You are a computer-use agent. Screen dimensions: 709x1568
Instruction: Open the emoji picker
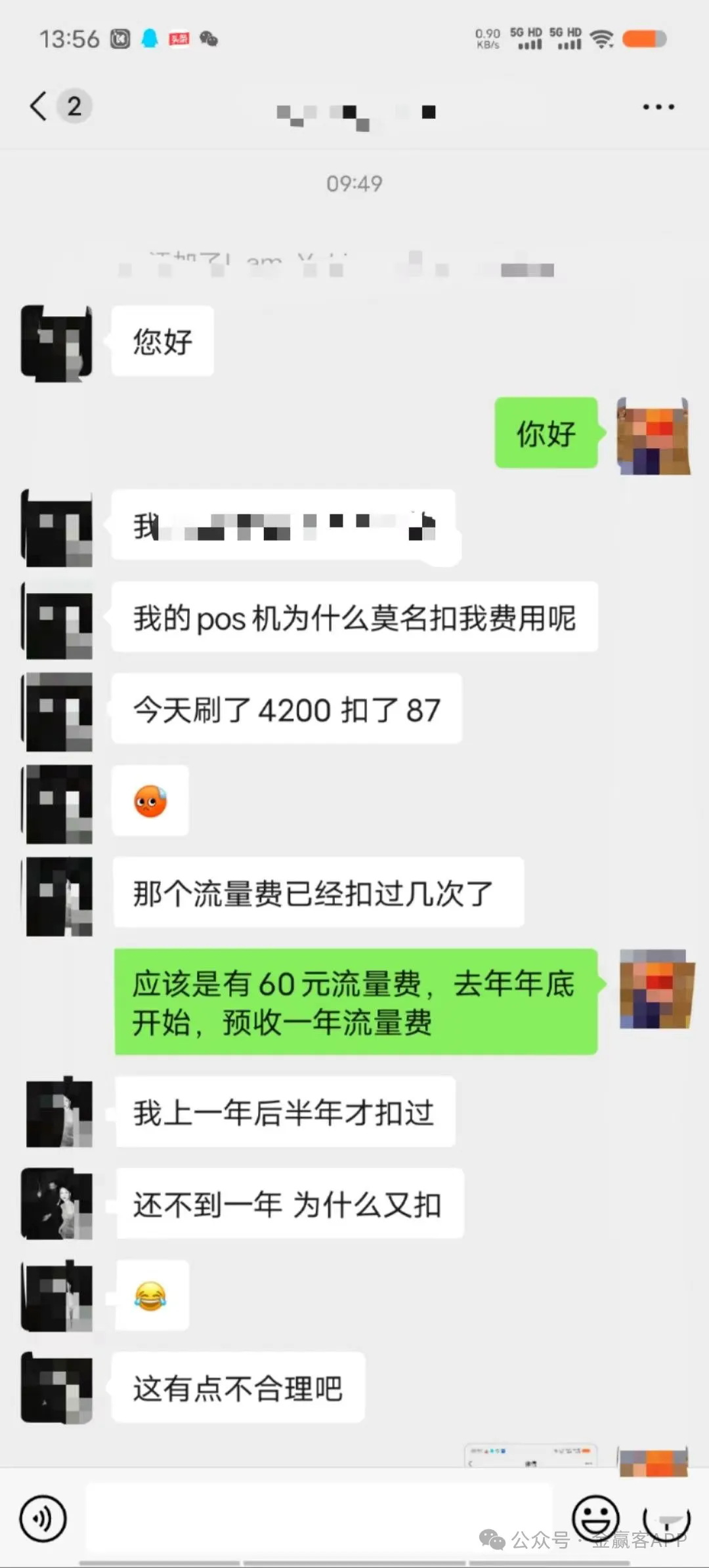(595, 1518)
